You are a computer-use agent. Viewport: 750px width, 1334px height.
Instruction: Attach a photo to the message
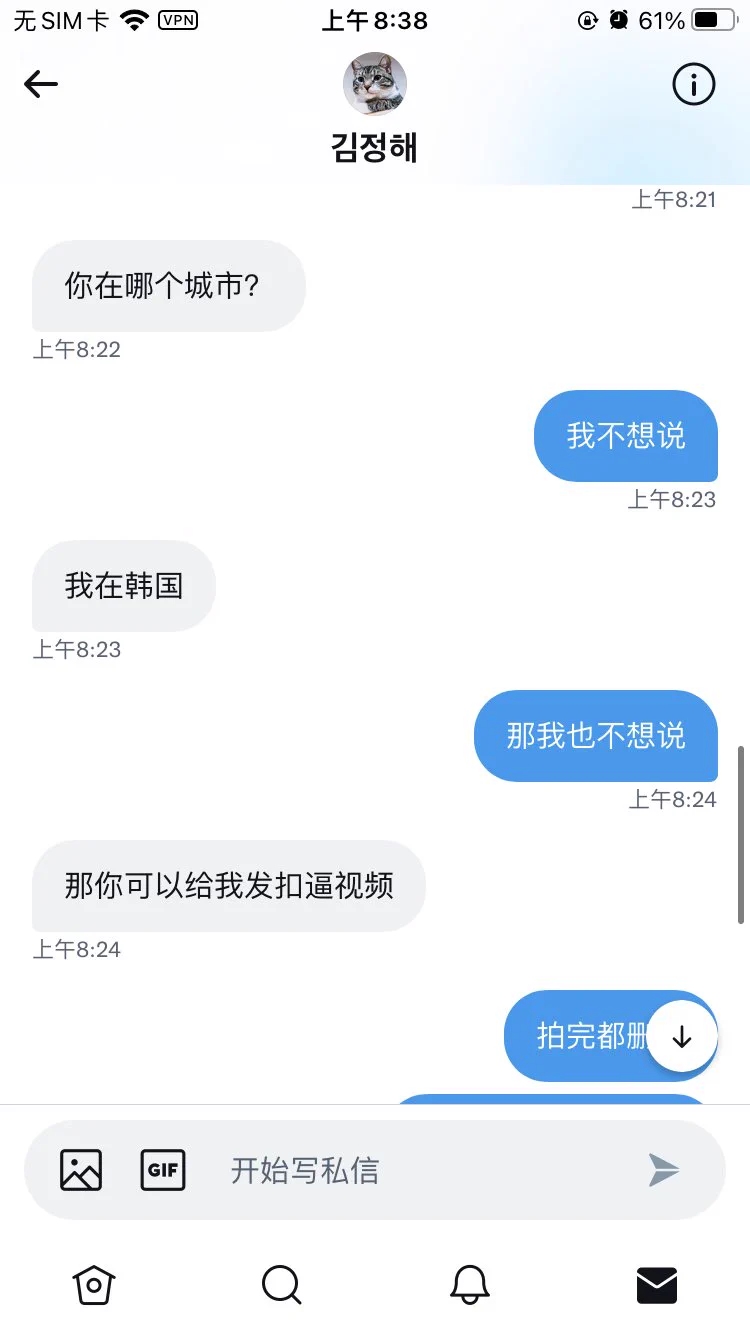[81, 1169]
